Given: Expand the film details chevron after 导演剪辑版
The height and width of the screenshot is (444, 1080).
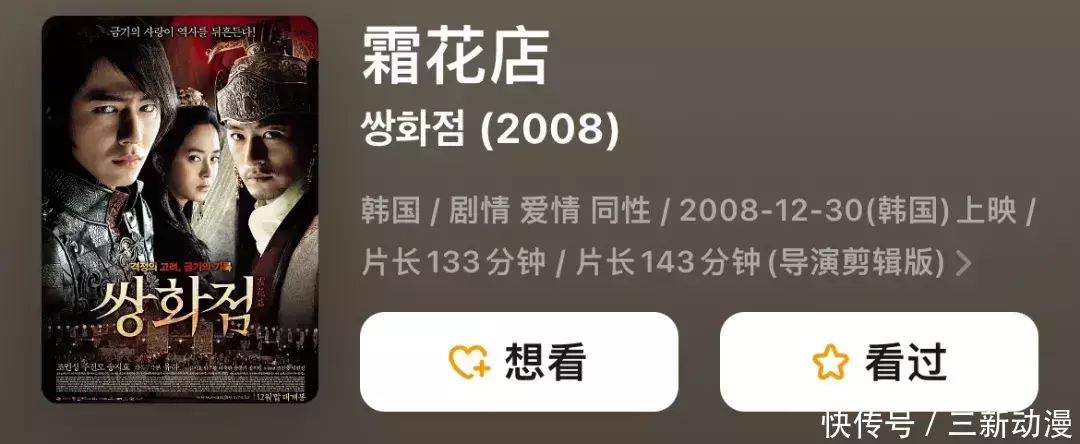Looking at the screenshot, I should click(x=964, y=264).
